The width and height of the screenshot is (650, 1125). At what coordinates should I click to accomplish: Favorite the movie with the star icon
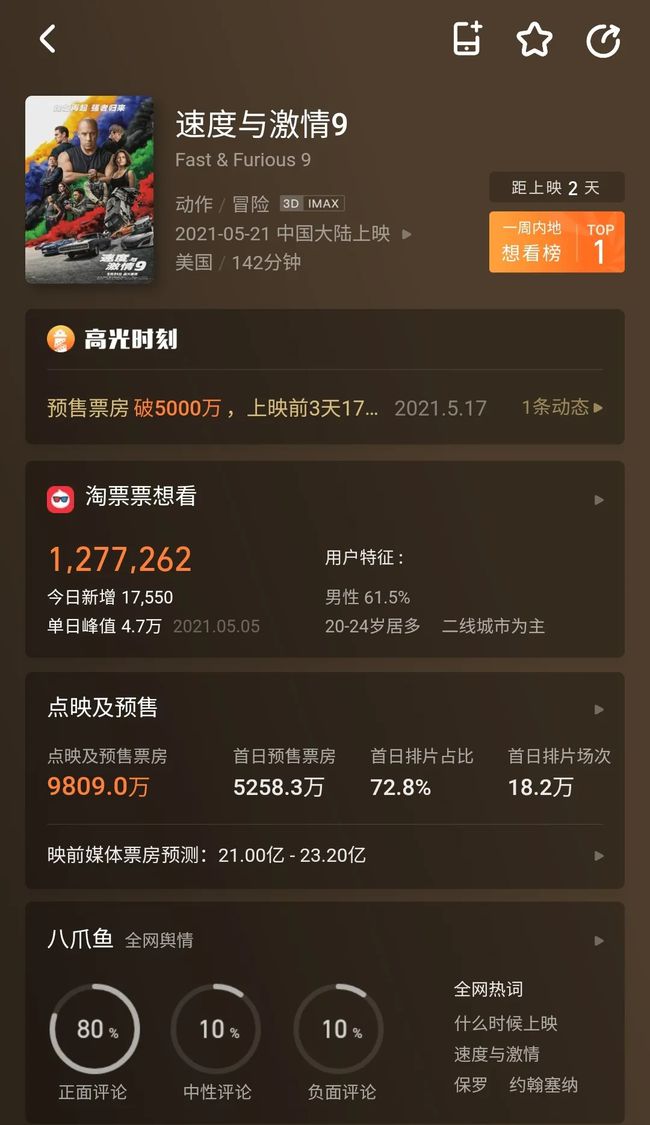click(534, 40)
